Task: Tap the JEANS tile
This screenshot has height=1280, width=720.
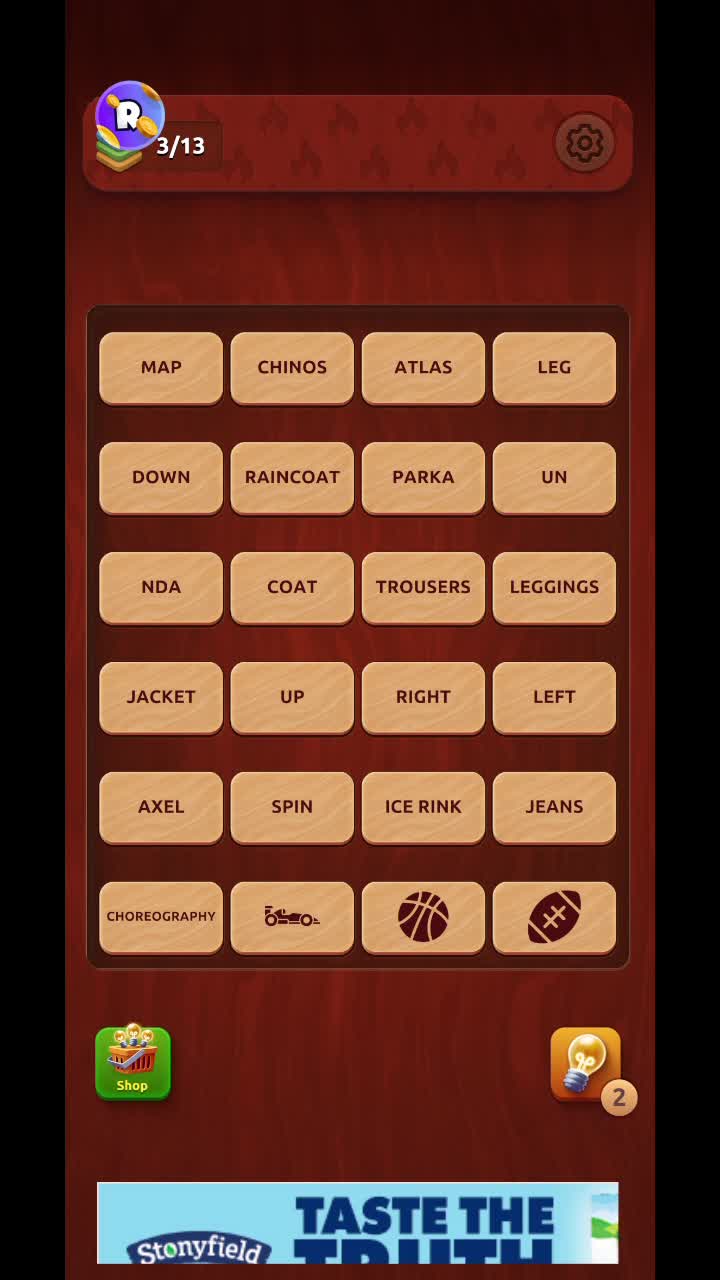Action: [554, 808]
